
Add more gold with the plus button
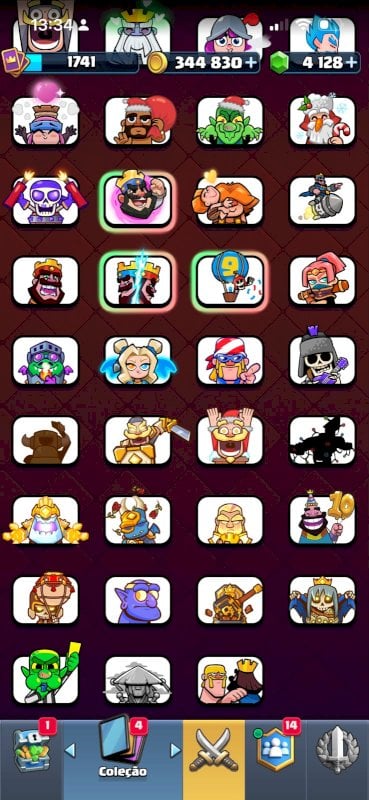[x=251, y=63]
